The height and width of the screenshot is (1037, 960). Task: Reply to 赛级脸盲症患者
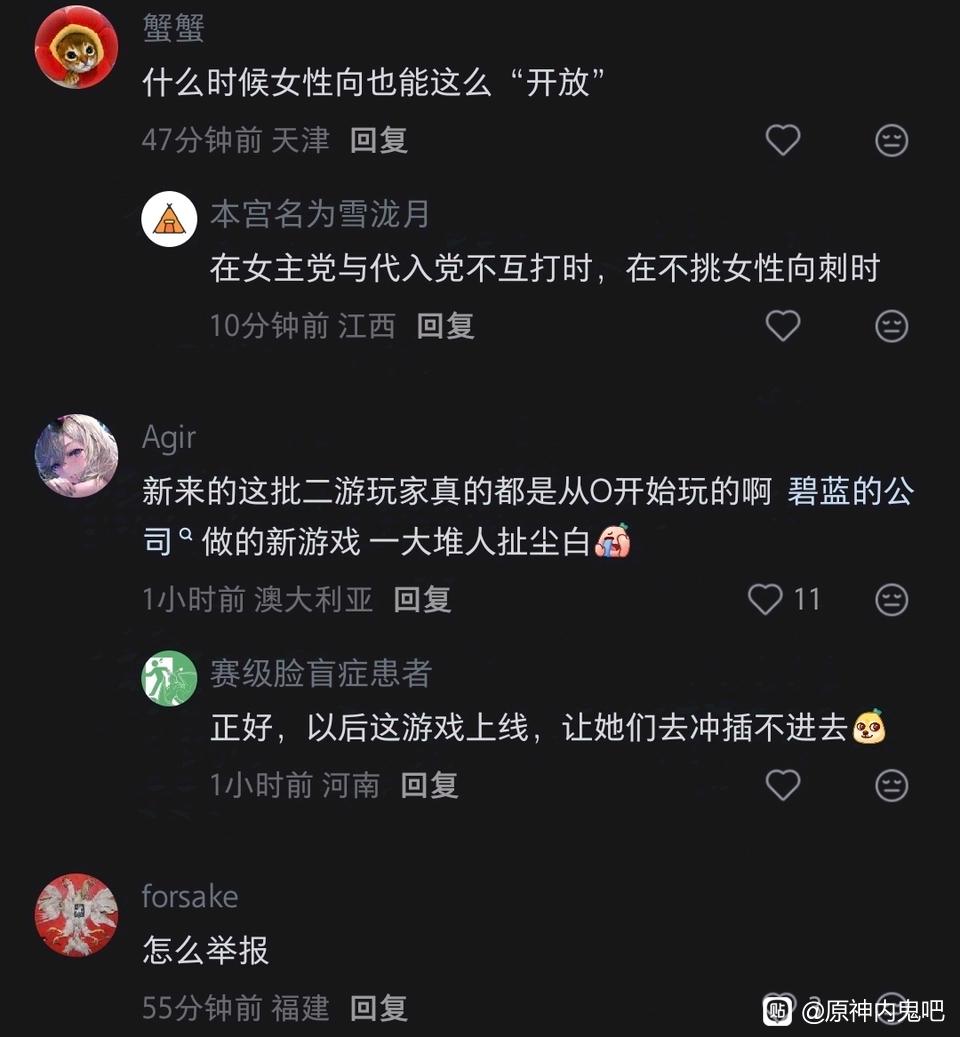430,786
